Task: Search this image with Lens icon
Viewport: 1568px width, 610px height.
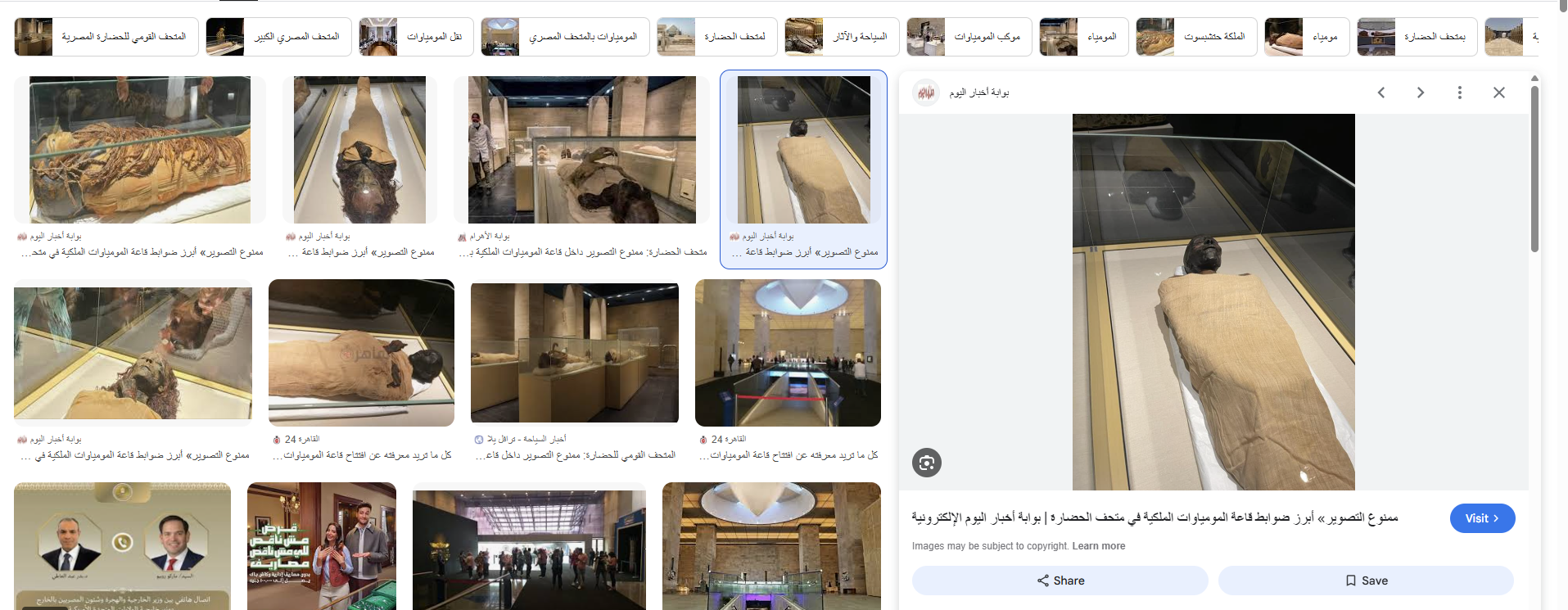Action: coord(926,463)
